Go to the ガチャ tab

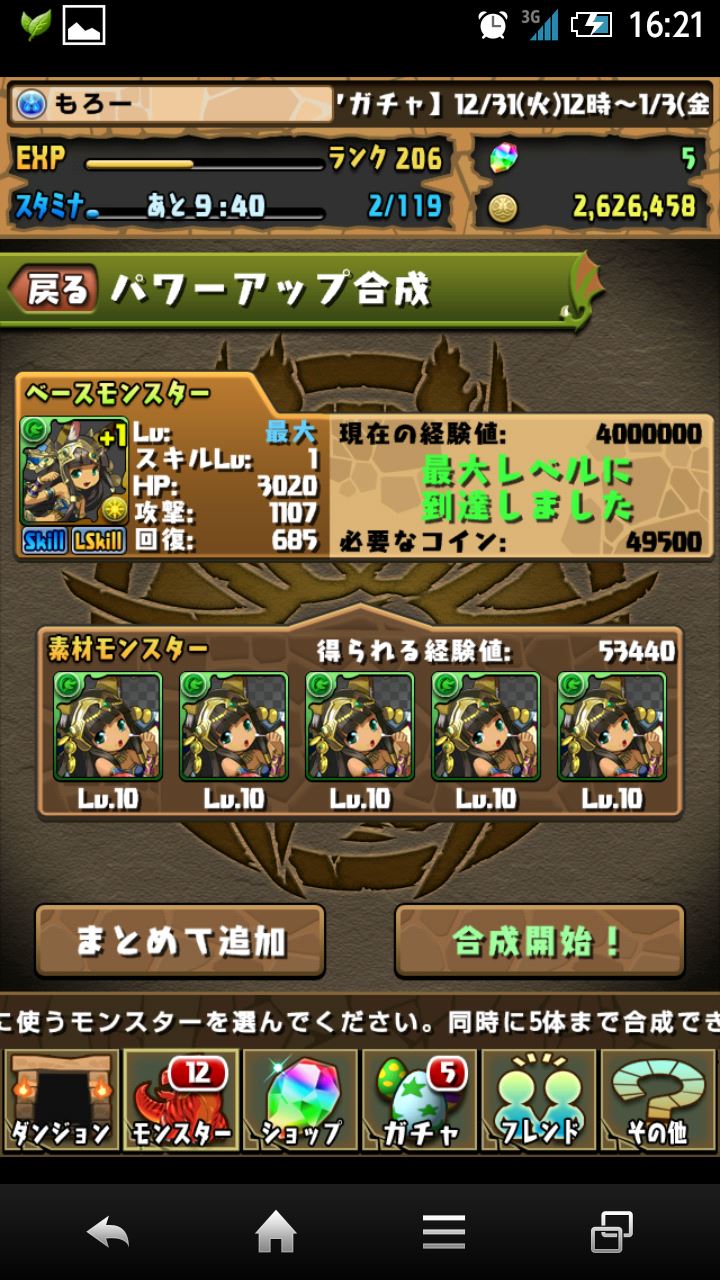tap(420, 1100)
